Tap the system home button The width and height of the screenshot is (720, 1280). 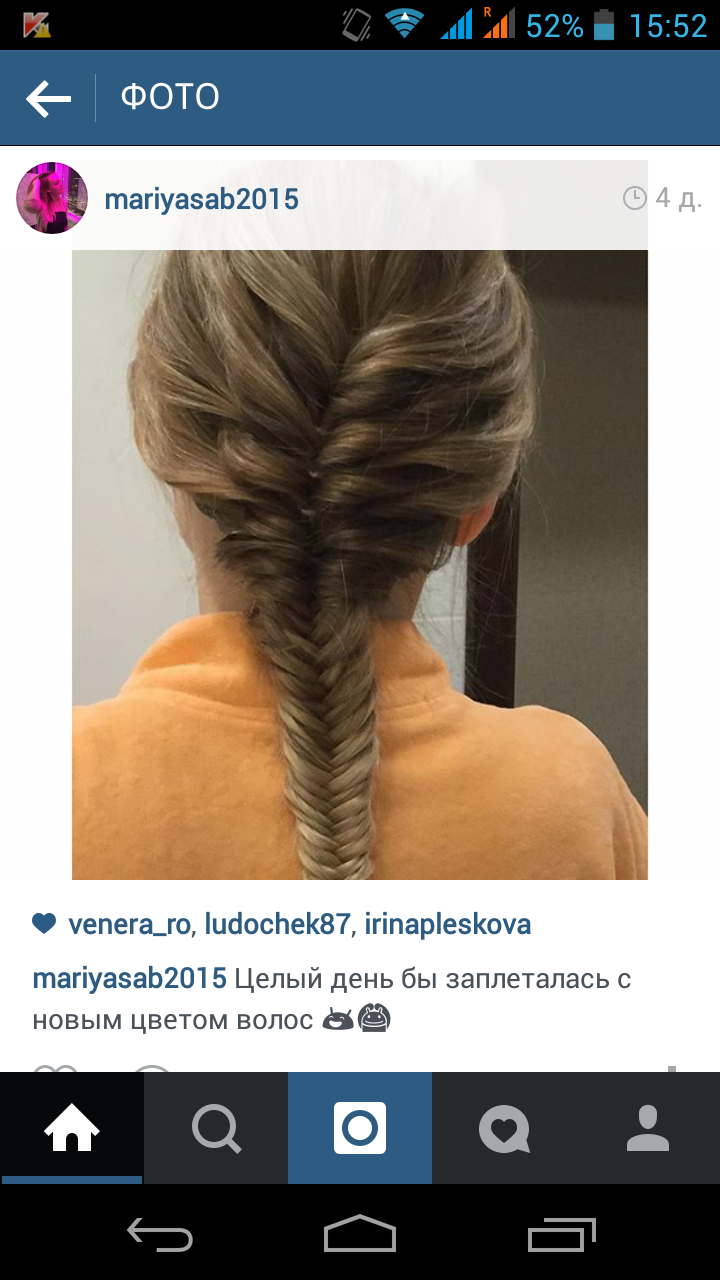pos(360,1235)
